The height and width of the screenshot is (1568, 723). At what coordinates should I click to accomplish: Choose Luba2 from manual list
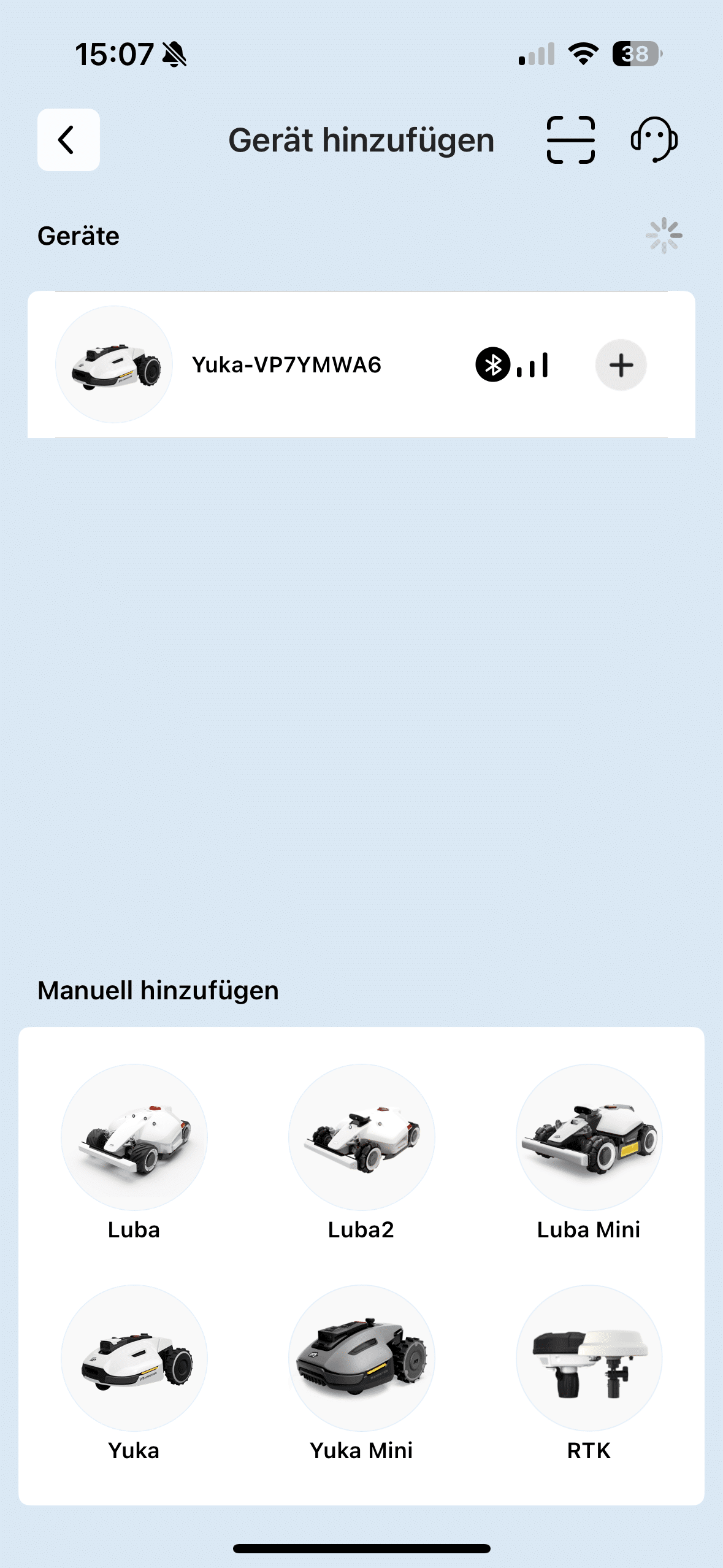pos(361,1152)
